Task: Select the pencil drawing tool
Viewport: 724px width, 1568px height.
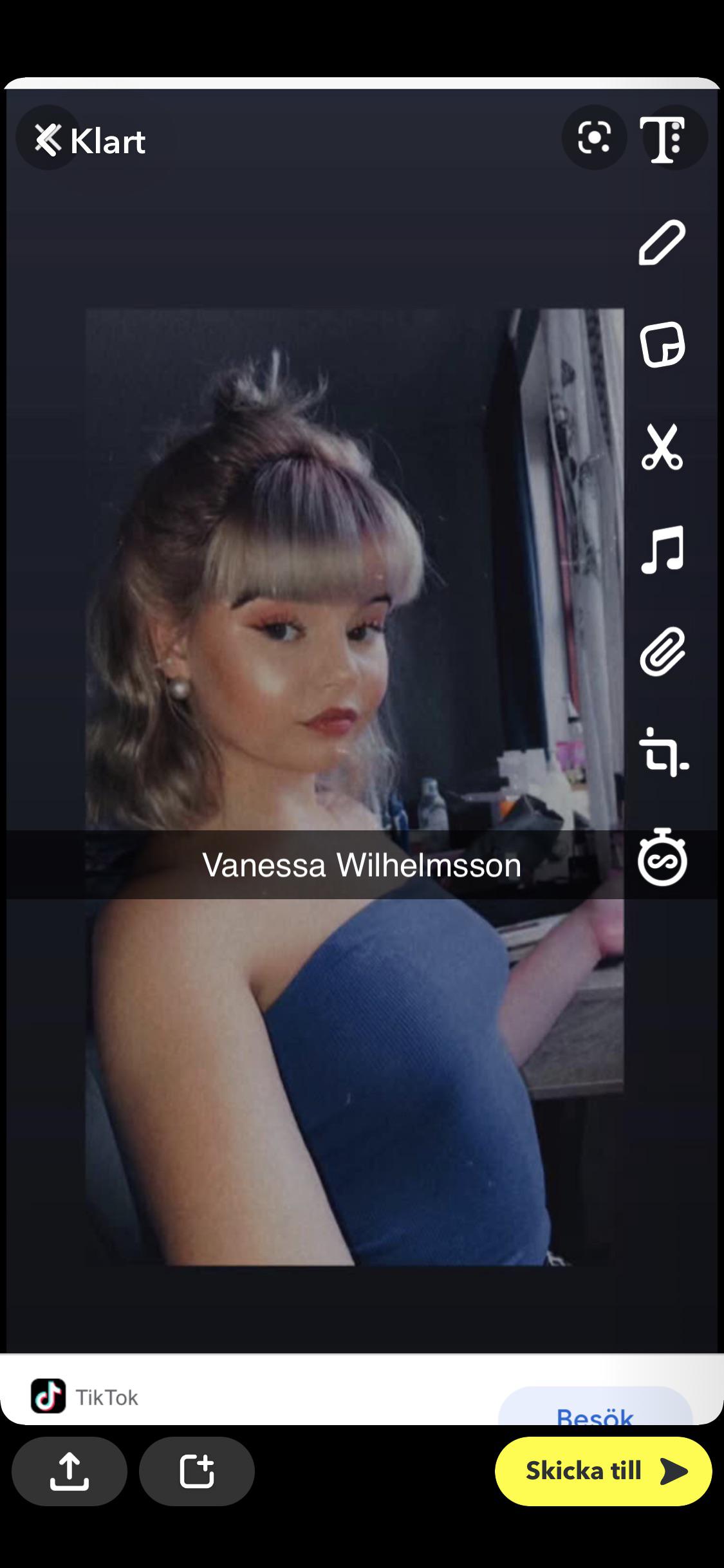Action: point(662,243)
